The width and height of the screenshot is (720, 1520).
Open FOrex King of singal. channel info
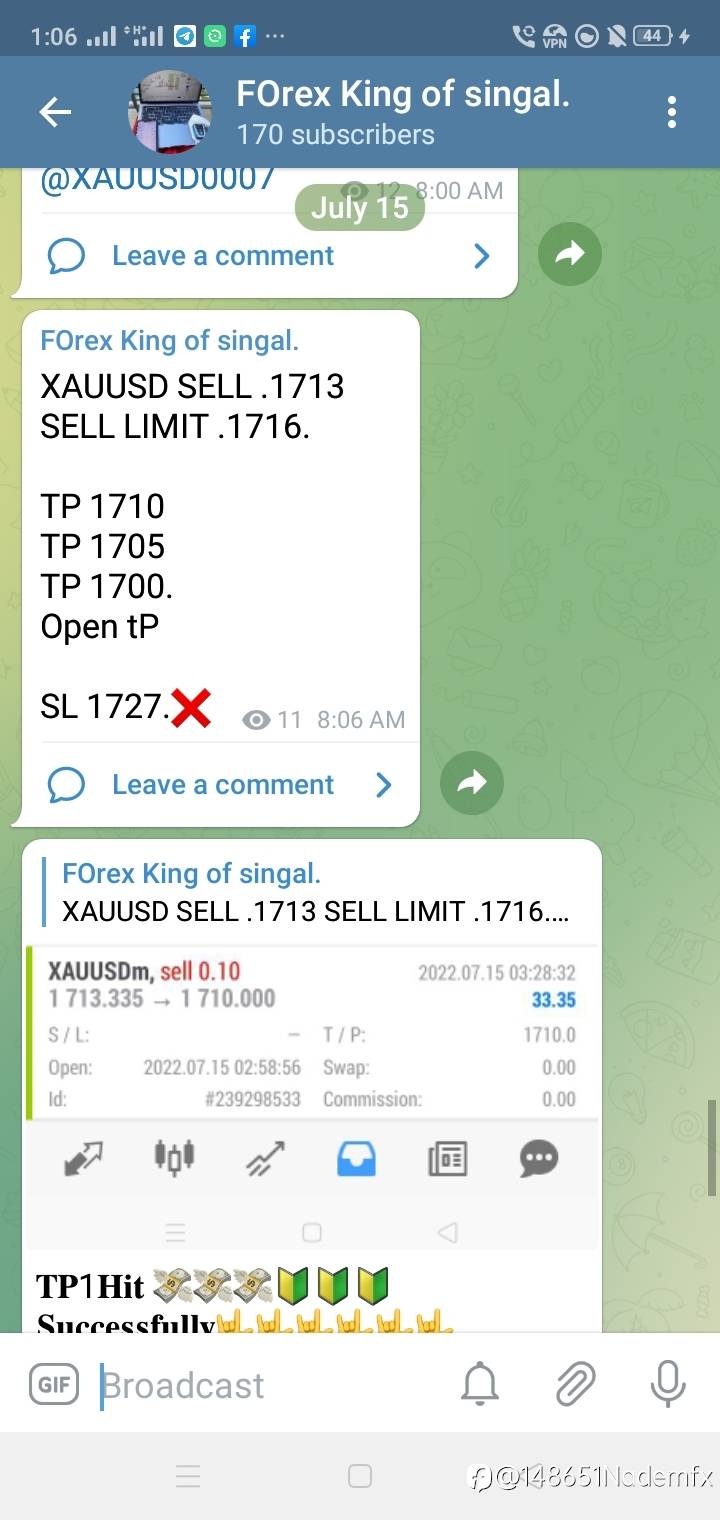click(402, 113)
